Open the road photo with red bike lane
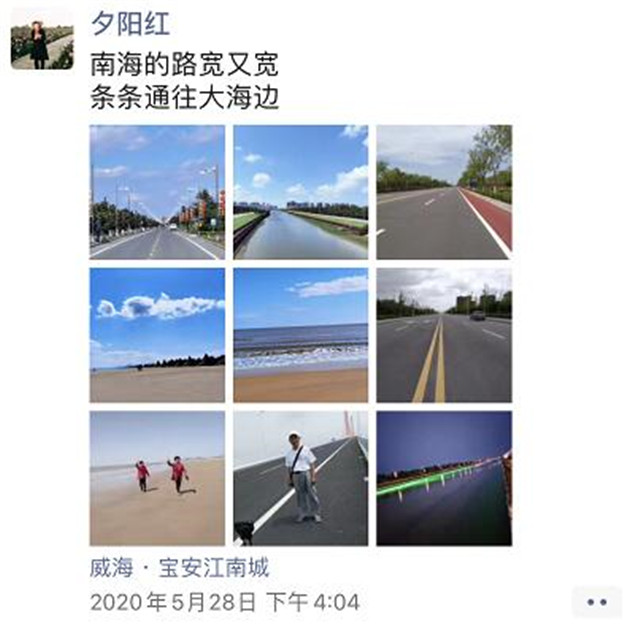640x636 pixels. pos(444,192)
